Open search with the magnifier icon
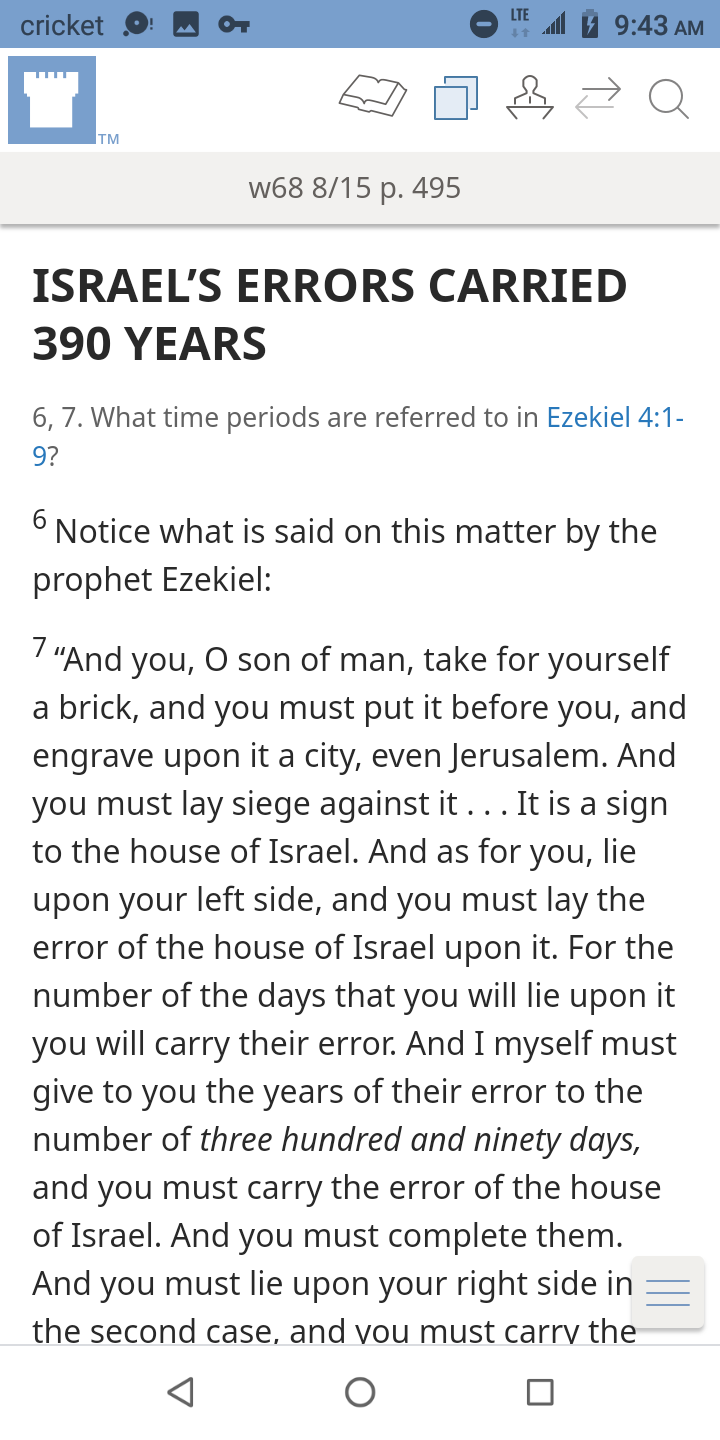720x1440 pixels. coord(667,98)
